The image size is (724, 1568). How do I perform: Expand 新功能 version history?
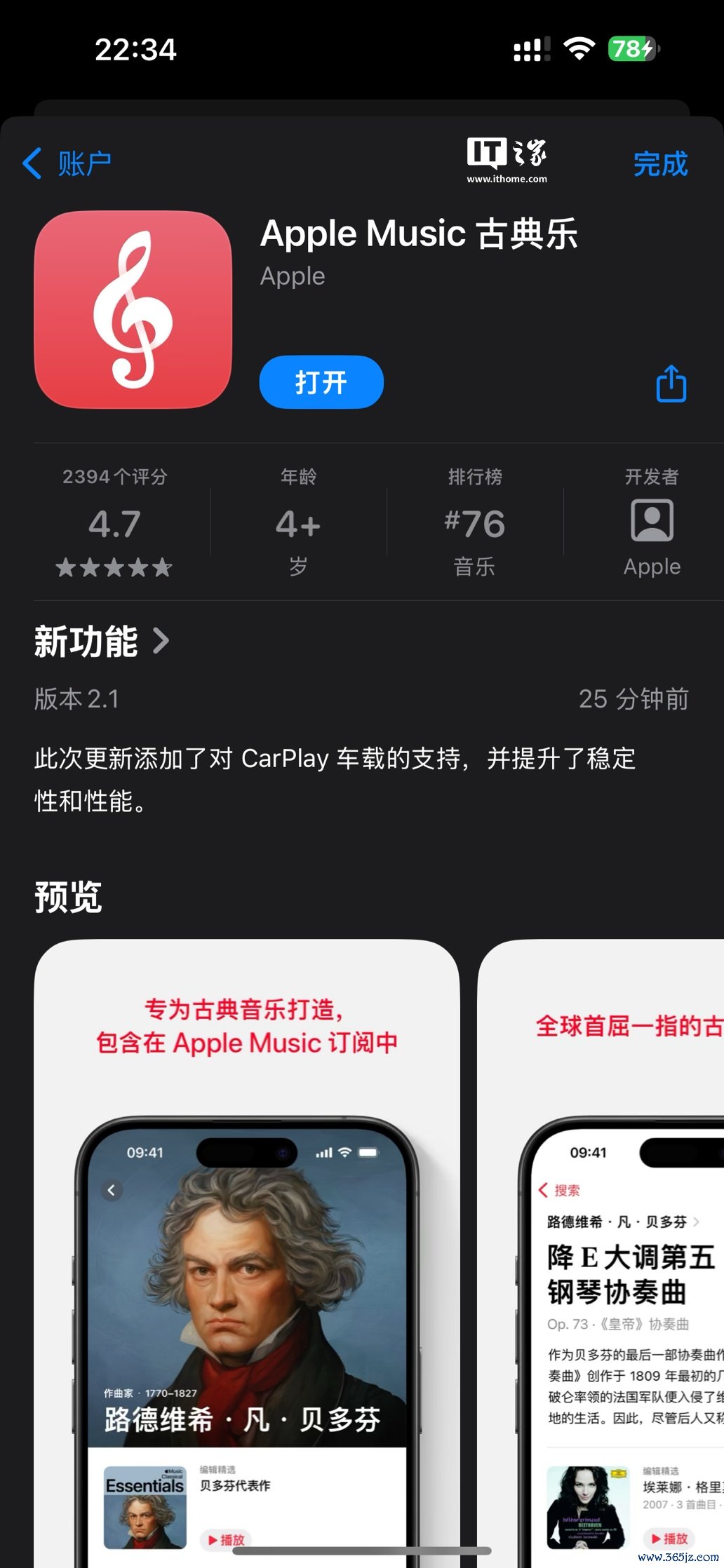click(x=102, y=642)
